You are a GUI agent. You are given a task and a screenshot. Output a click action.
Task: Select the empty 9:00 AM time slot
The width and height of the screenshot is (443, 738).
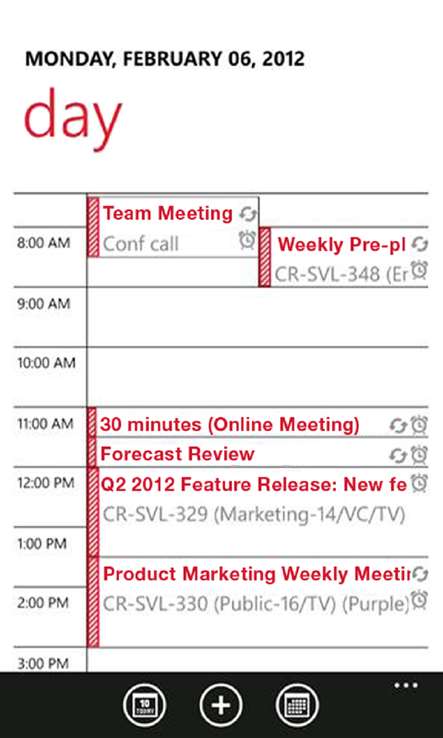[x=258, y=317]
